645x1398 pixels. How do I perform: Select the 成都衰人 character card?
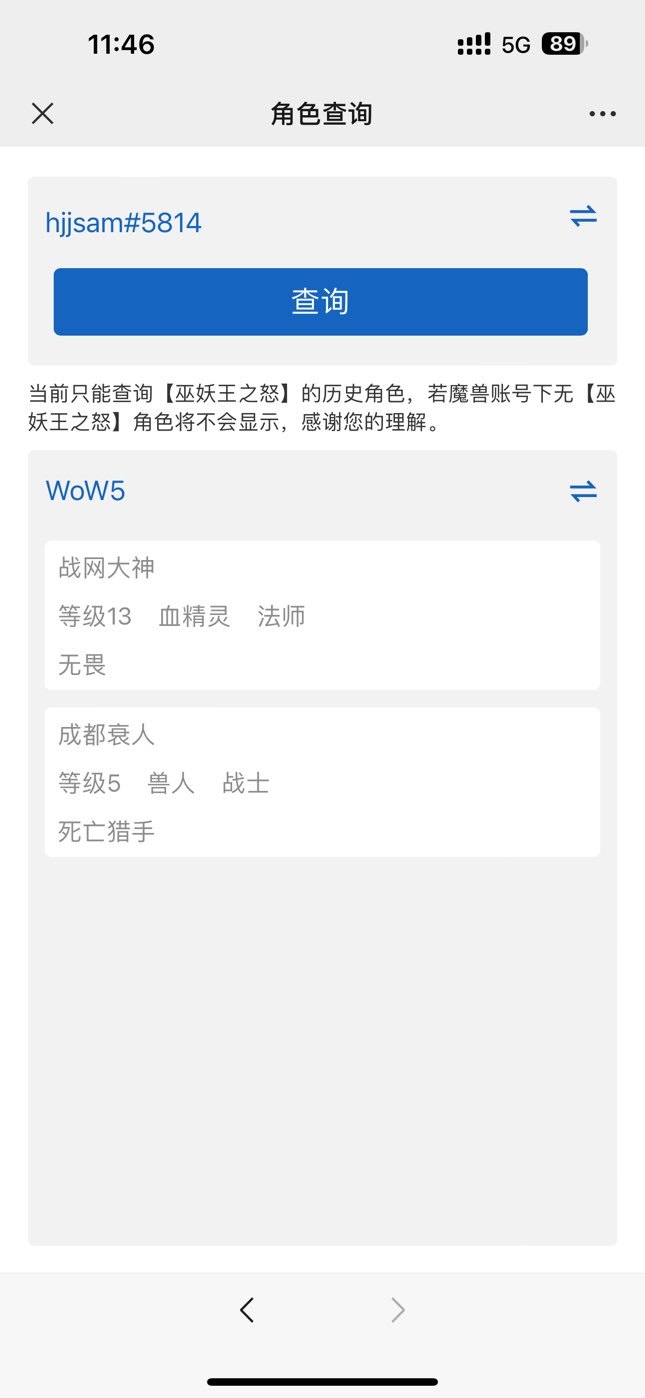click(x=322, y=782)
